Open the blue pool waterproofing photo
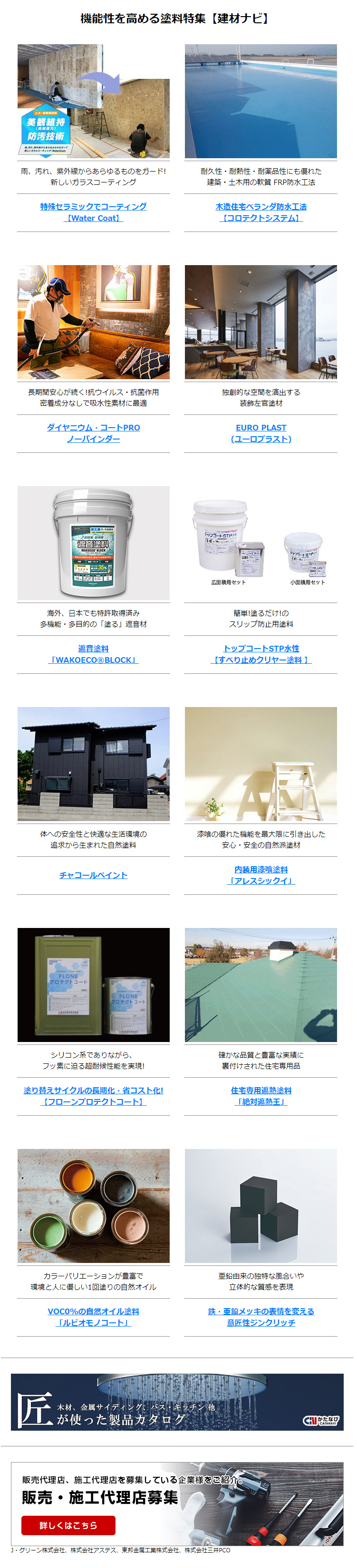Viewport: 357px width, 1568px height. (261, 100)
